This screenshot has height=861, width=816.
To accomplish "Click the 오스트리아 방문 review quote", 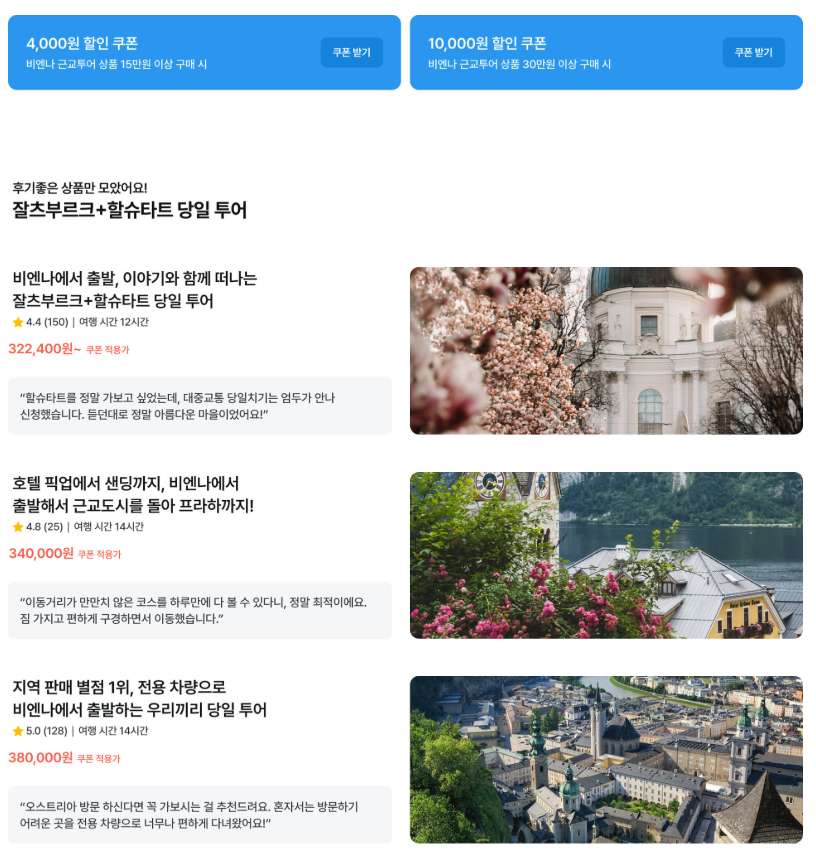I will pos(196,814).
